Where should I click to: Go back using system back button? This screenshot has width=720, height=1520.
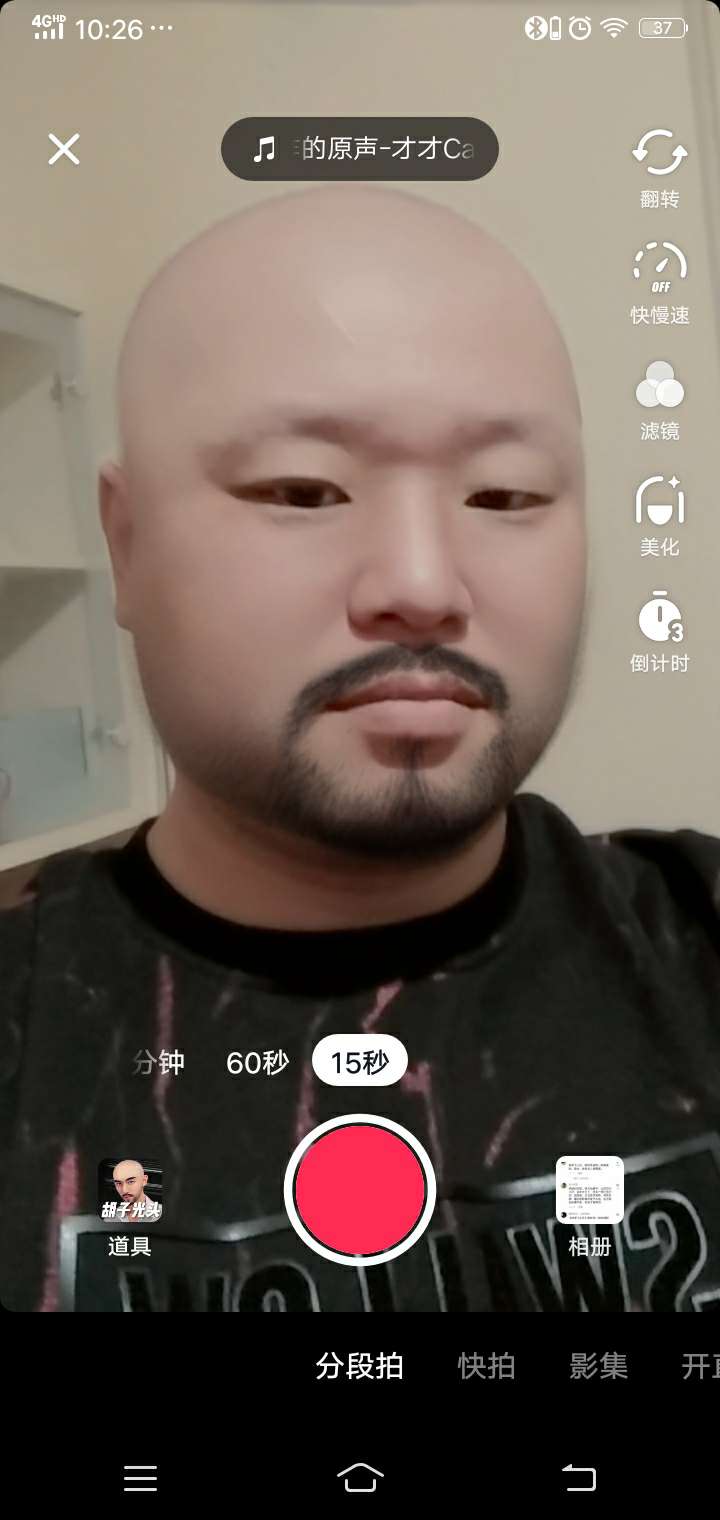[x=578, y=1477]
